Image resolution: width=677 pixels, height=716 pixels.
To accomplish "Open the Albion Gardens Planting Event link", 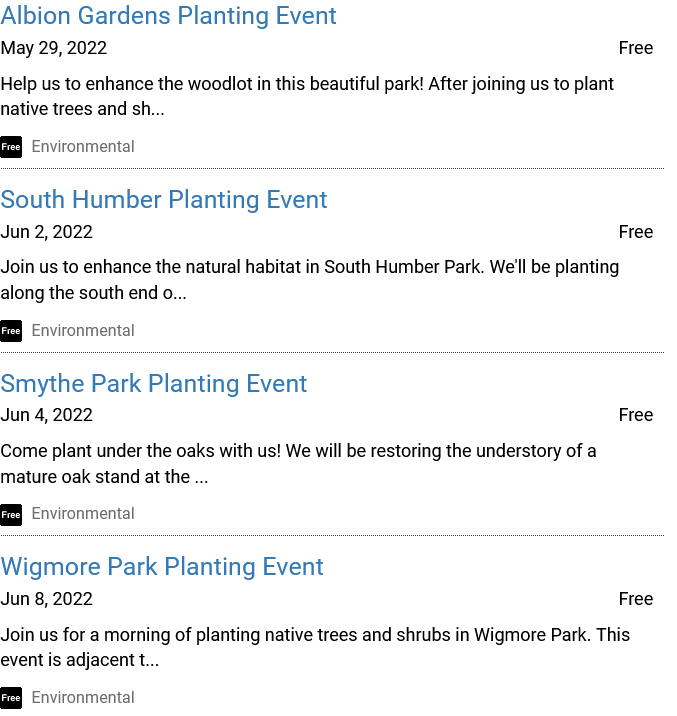I will [x=168, y=16].
